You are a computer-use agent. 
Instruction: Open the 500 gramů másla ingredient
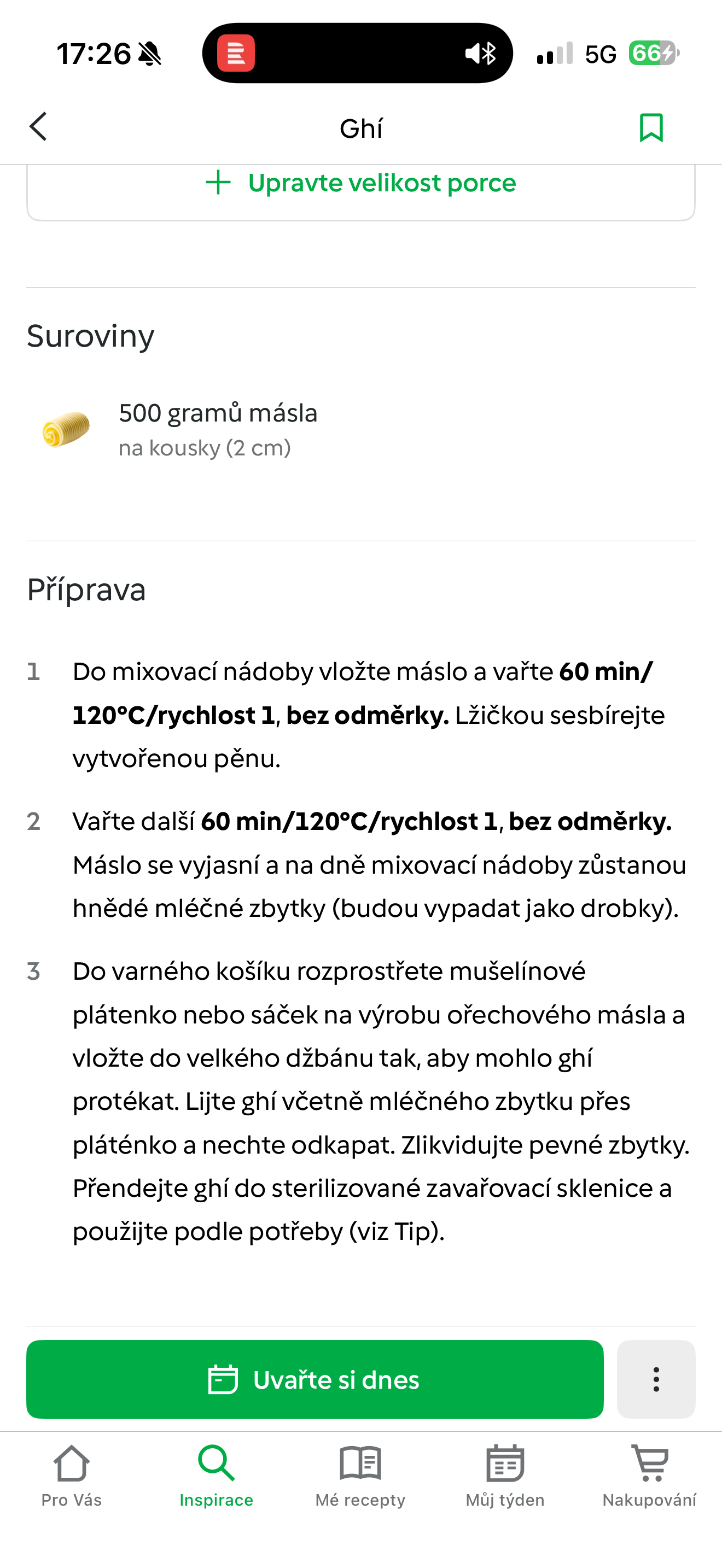pyautogui.click(x=218, y=429)
